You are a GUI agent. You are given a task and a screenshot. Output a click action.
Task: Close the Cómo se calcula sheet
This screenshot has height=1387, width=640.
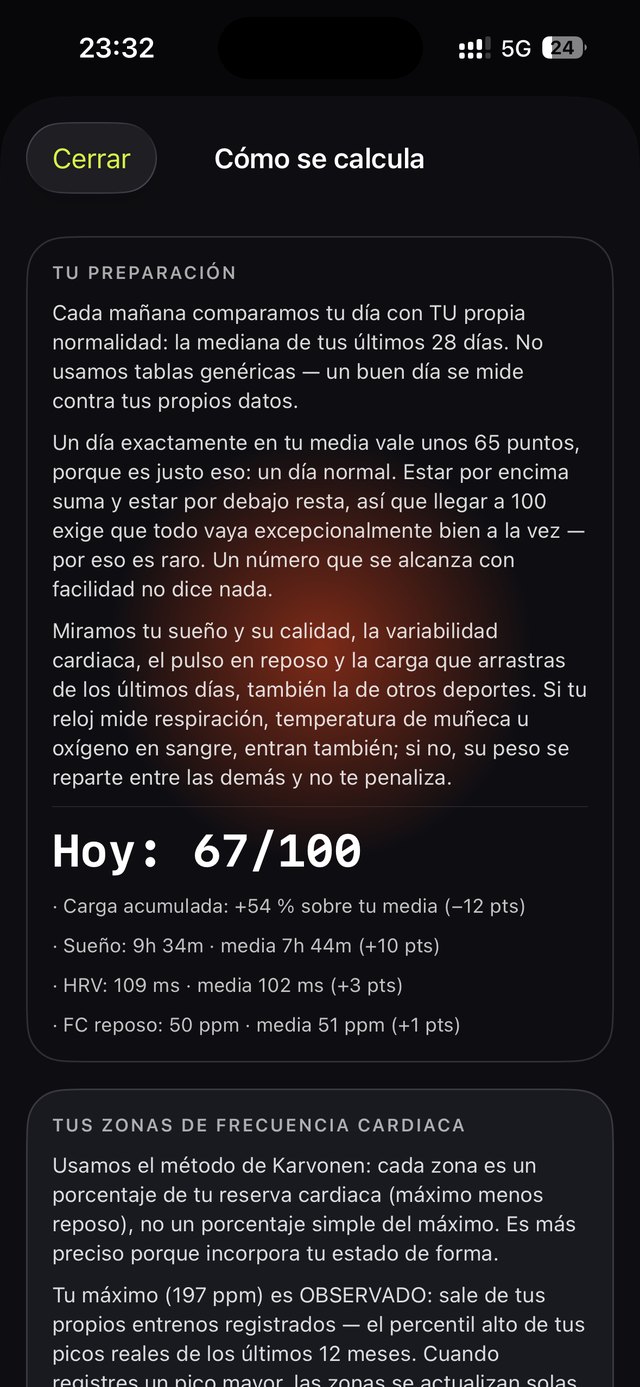coord(91,158)
